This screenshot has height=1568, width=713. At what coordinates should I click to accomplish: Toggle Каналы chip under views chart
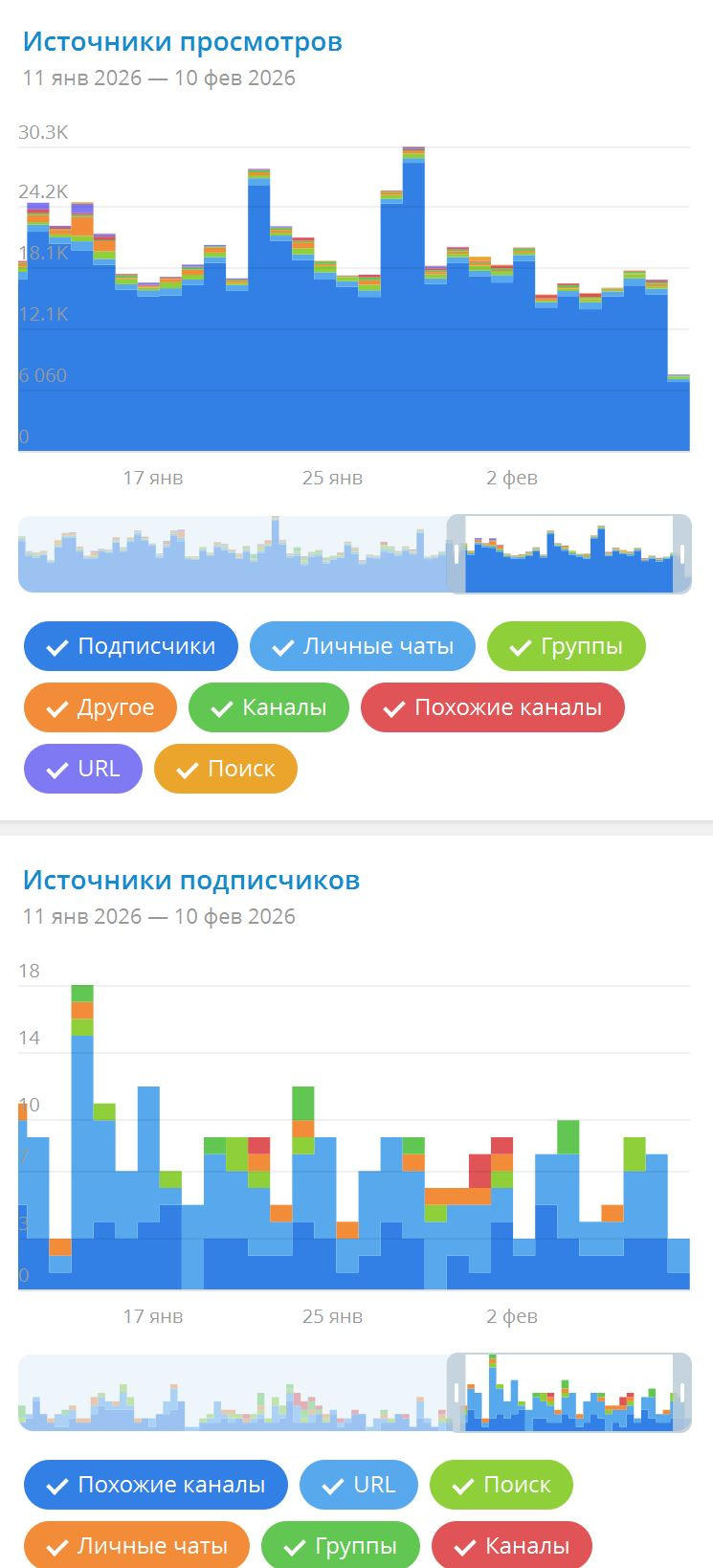click(269, 707)
